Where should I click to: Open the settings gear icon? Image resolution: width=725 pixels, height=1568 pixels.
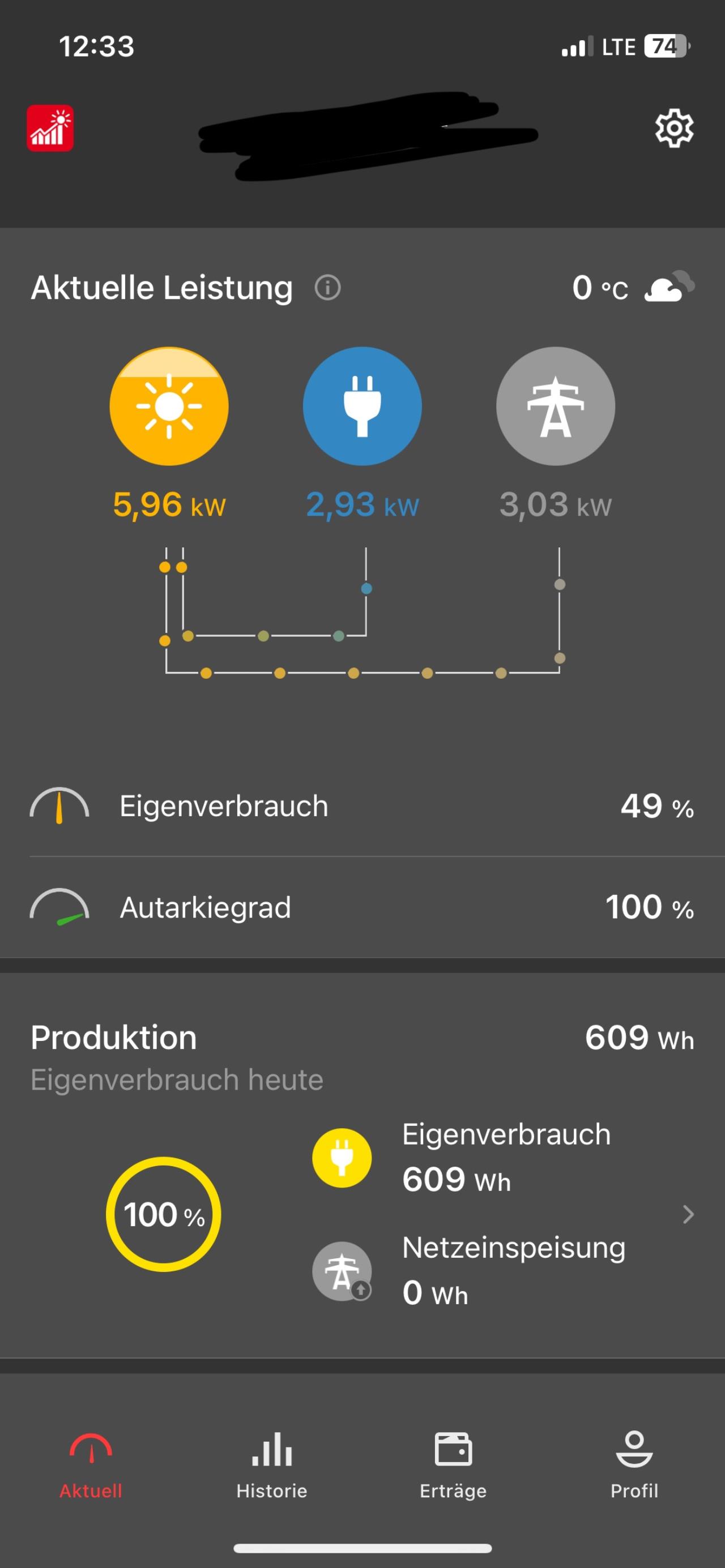(674, 128)
